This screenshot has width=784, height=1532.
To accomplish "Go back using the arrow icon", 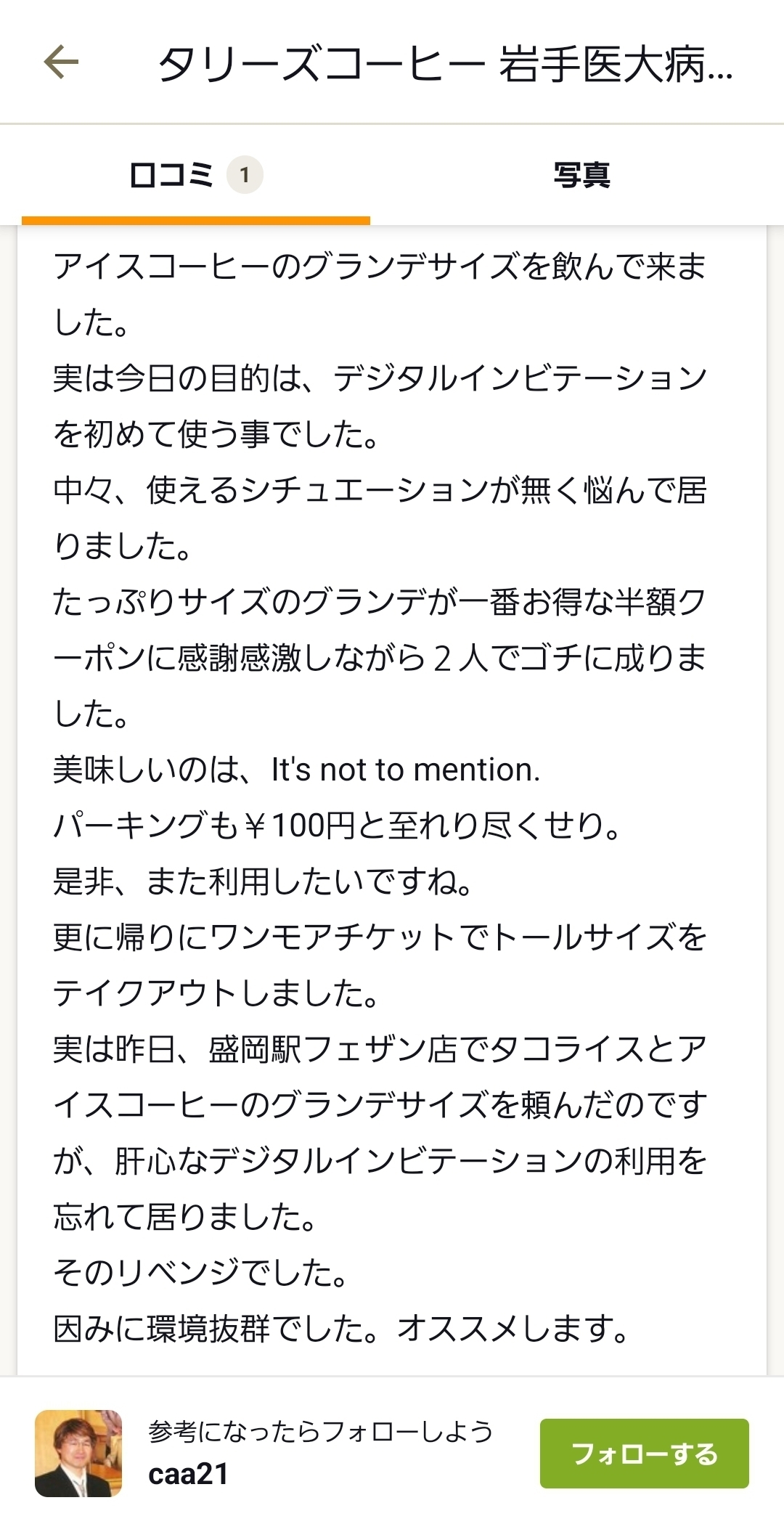I will [61, 63].
